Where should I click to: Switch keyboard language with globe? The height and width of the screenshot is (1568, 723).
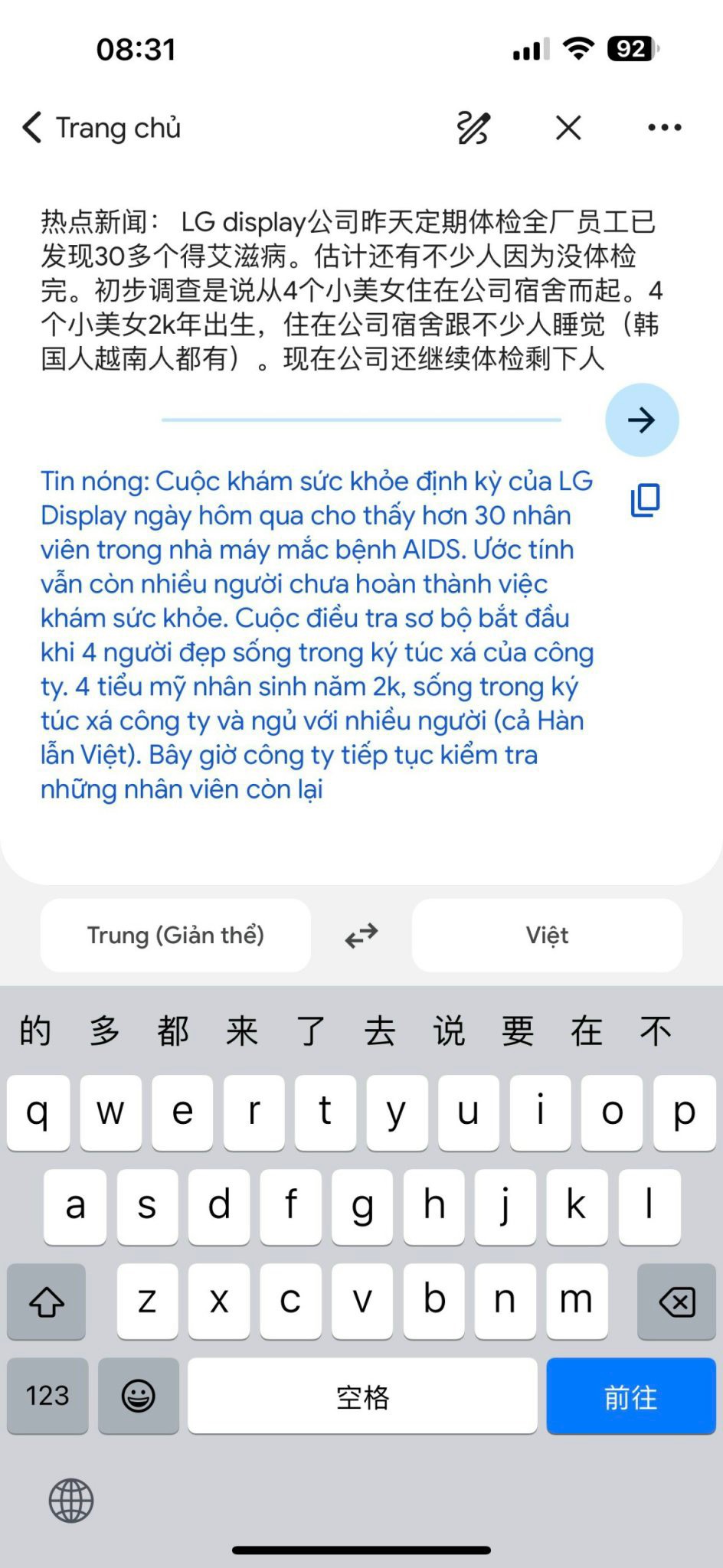[x=71, y=1501]
